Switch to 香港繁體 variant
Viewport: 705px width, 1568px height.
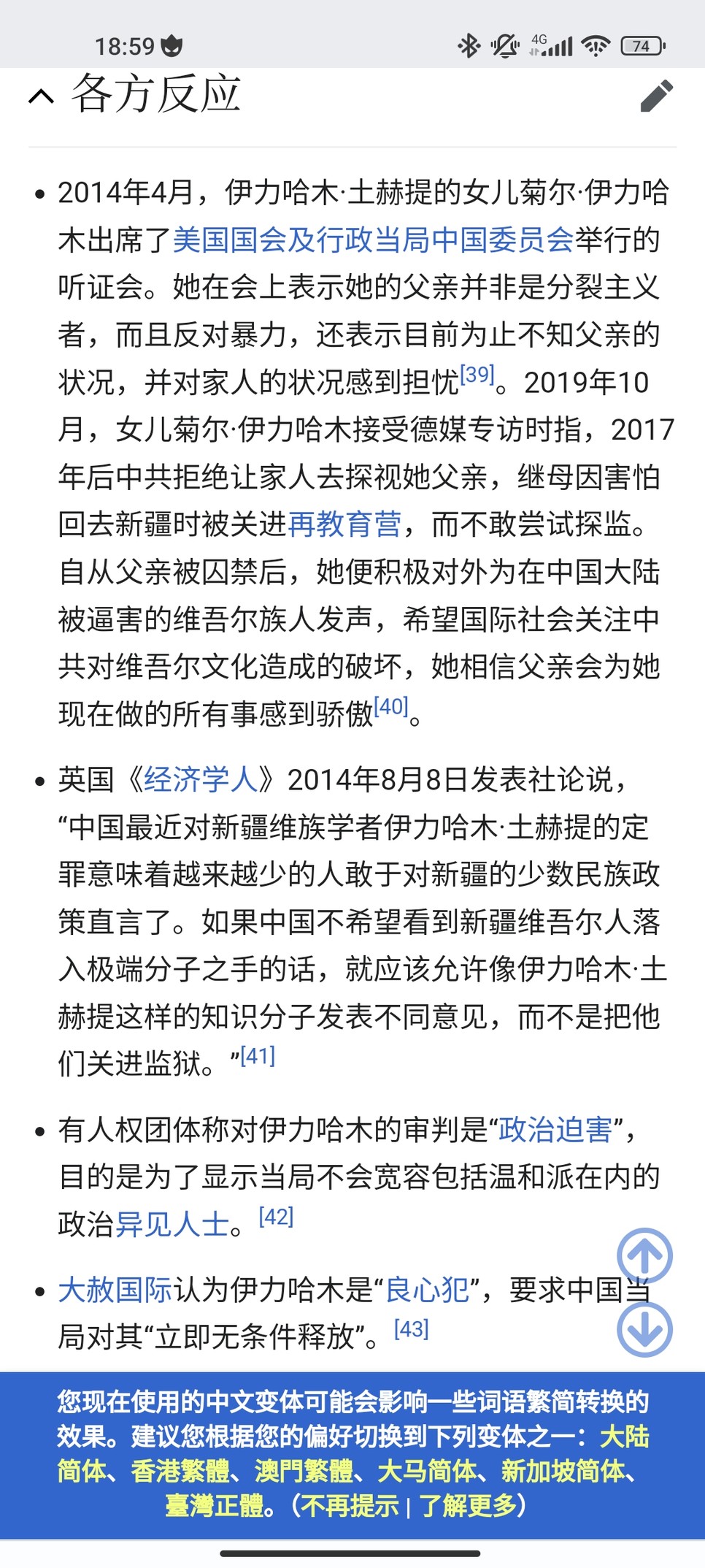click(x=180, y=1471)
